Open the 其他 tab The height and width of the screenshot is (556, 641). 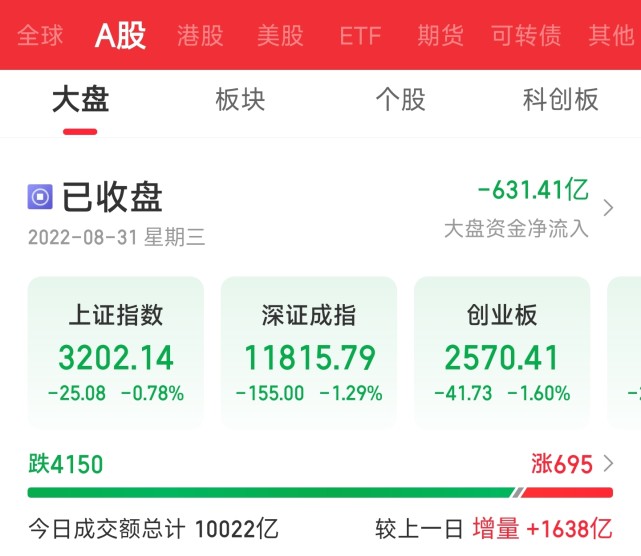[x=611, y=36]
